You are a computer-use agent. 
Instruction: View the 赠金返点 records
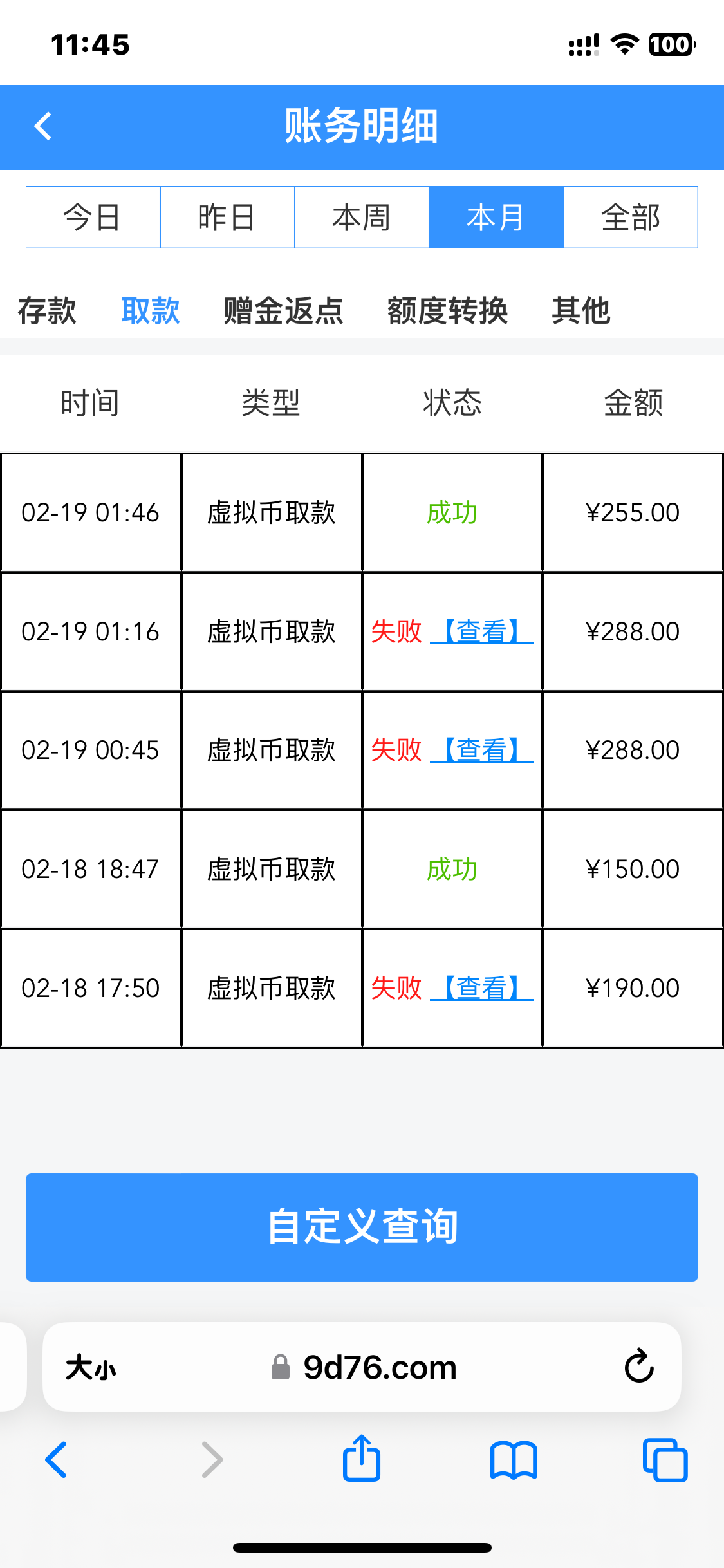click(x=283, y=311)
